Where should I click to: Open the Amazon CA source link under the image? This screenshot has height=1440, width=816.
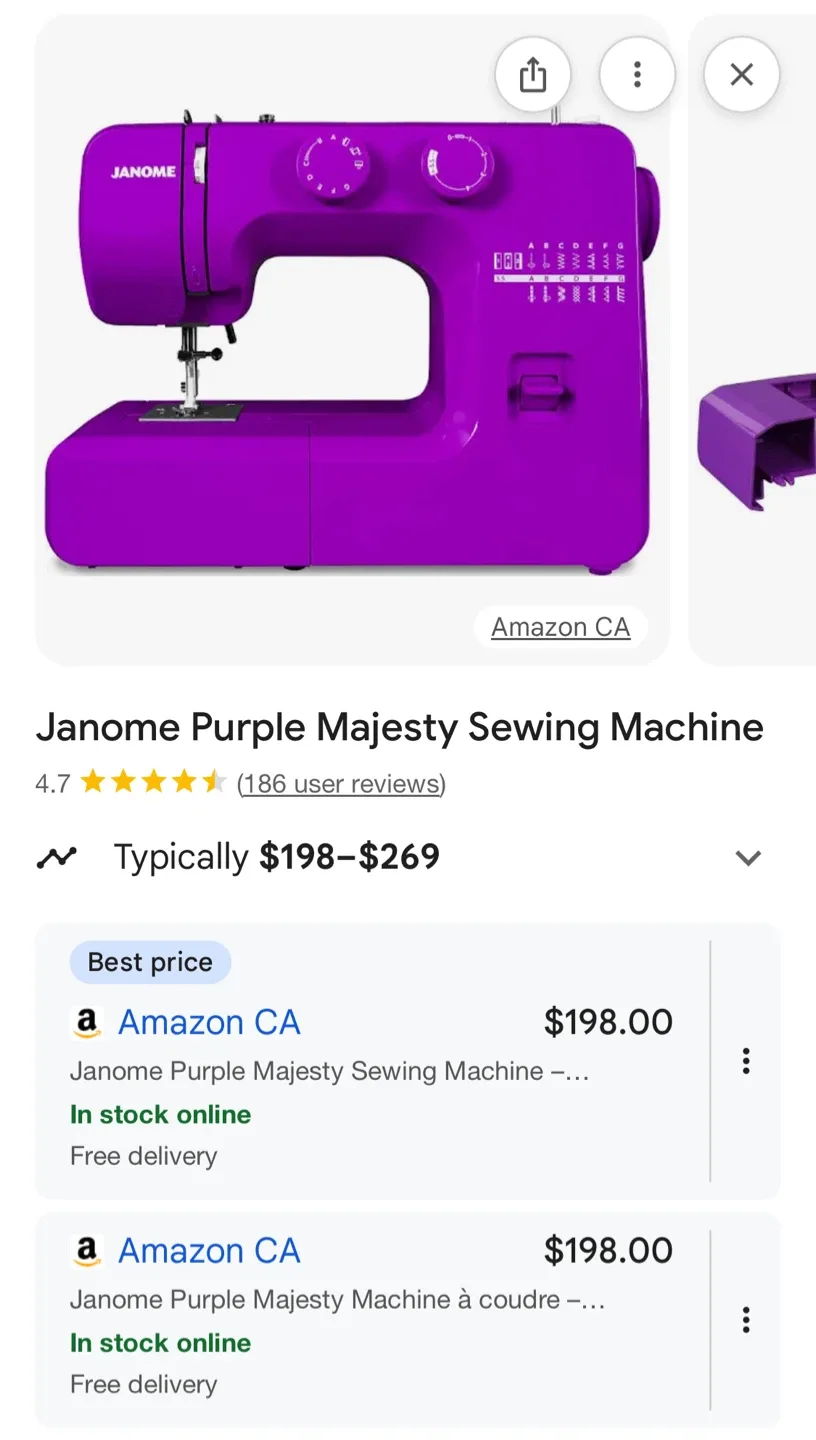tap(560, 626)
